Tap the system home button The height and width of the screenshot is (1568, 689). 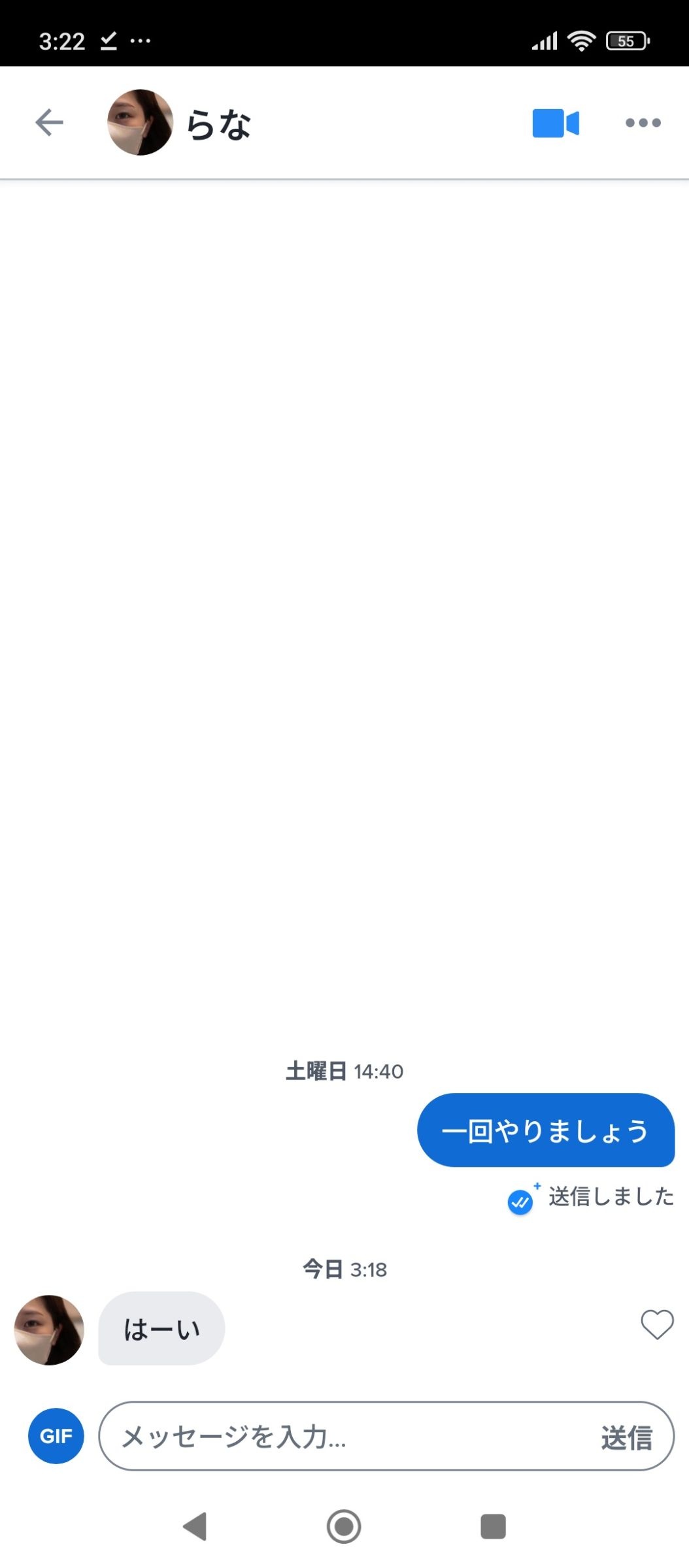click(x=344, y=1526)
